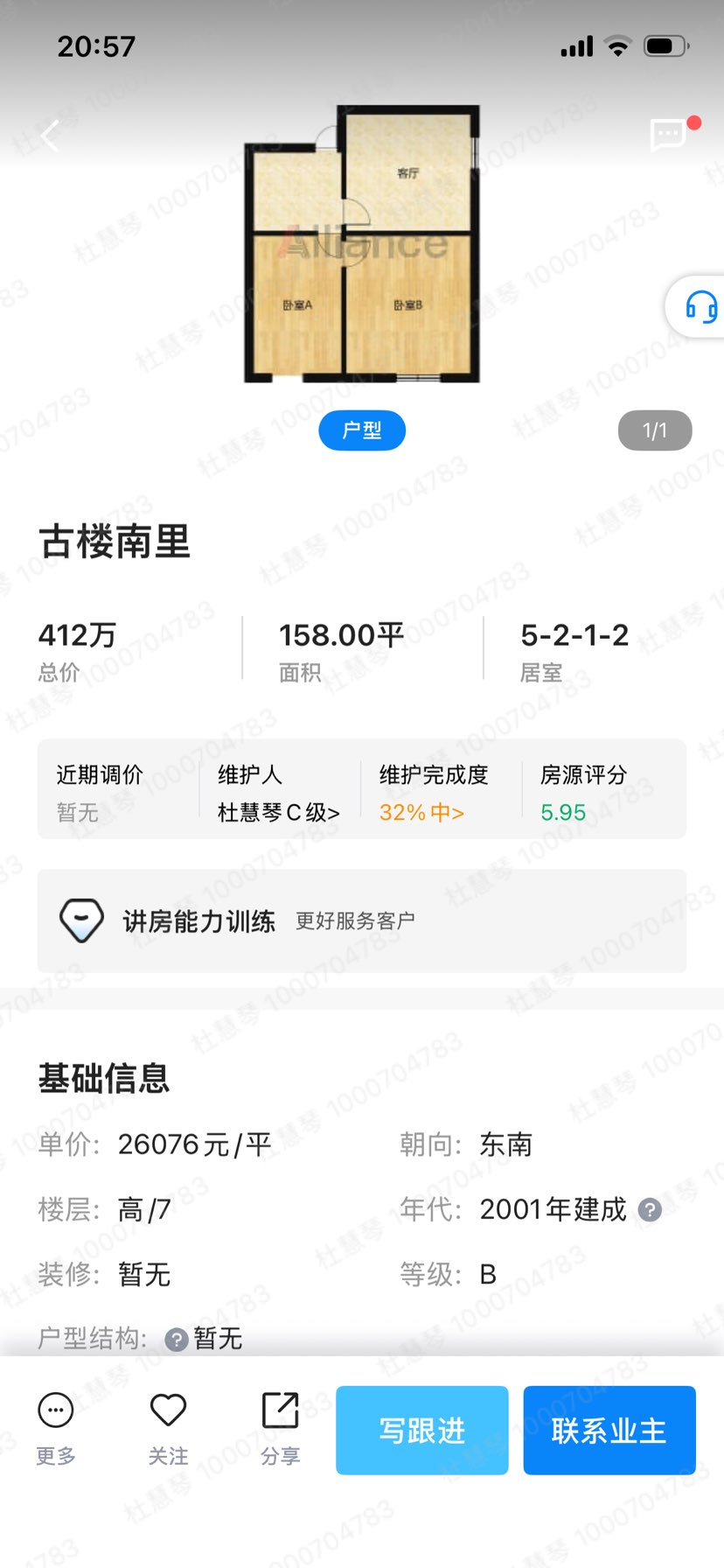Open the customer service headset button
724x1568 pixels.
pyautogui.click(x=700, y=307)
